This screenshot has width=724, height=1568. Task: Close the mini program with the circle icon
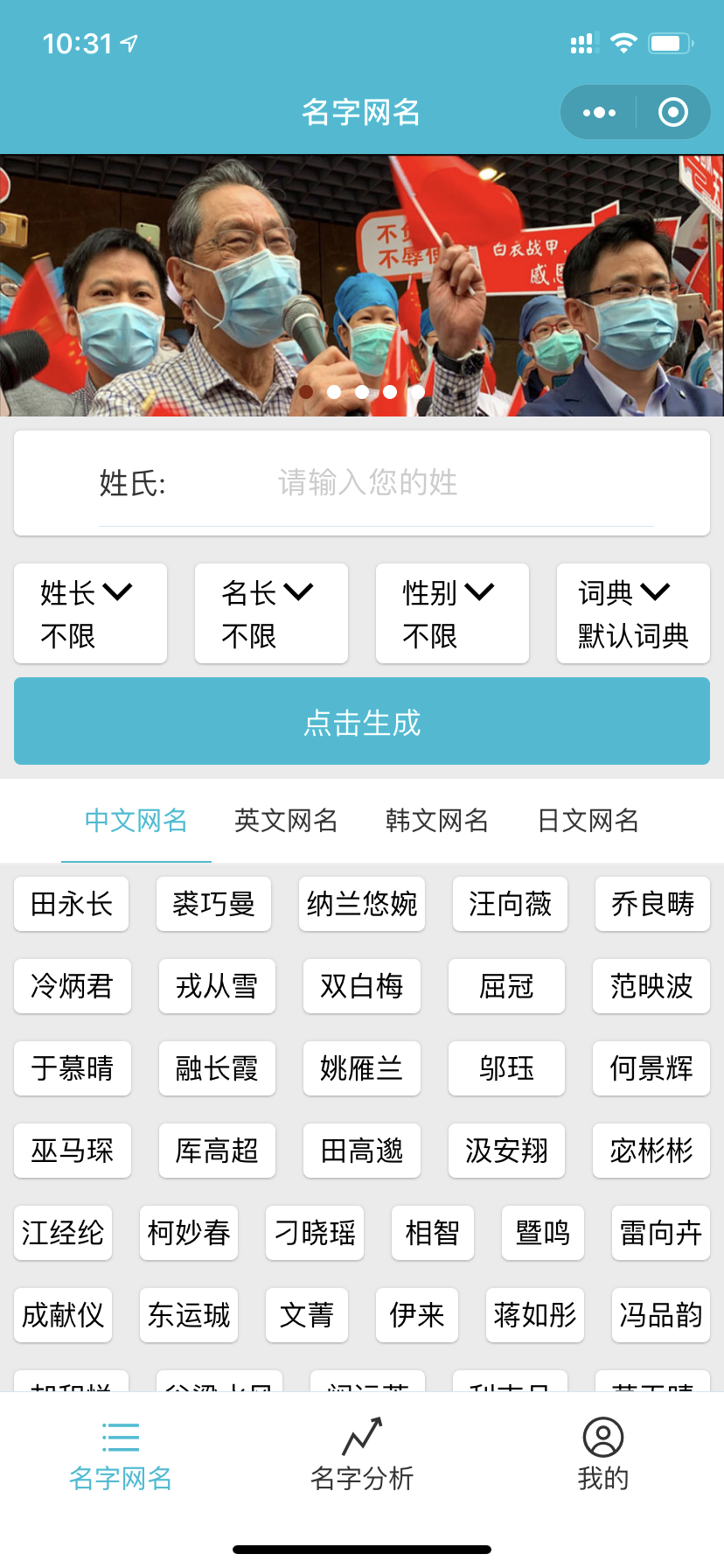[x=672, y=112]
